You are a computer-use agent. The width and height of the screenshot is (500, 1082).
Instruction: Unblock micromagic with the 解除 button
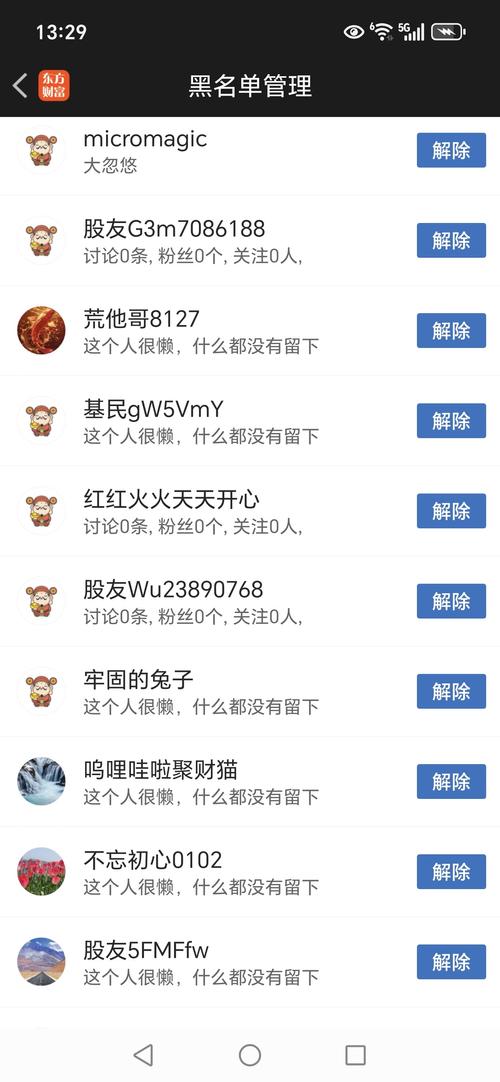point(451,150)
